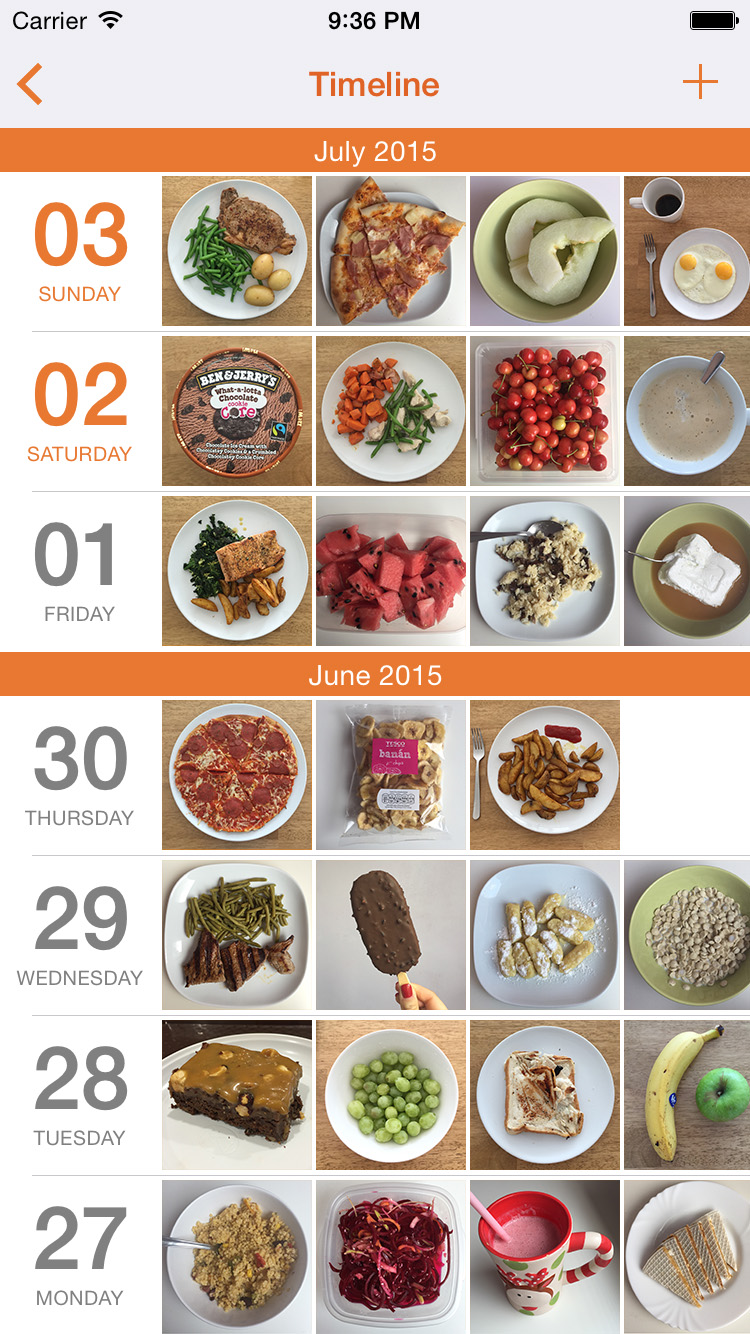750x1334 pixels.
Task: Open the pepperoni pizza photo on June 30
Action: pos(237,775)
